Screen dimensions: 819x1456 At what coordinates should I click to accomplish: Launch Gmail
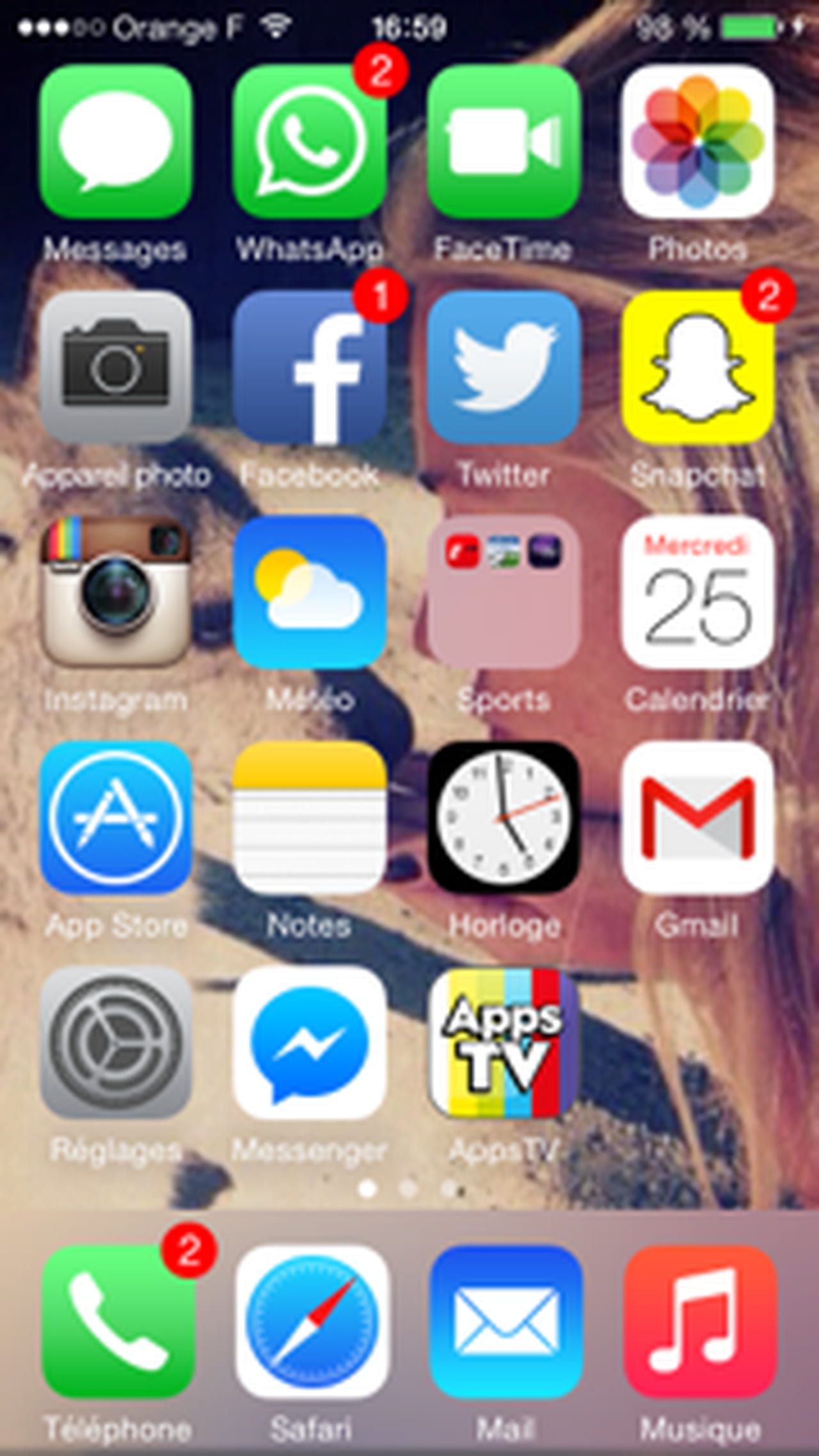(x=698, y=818)
